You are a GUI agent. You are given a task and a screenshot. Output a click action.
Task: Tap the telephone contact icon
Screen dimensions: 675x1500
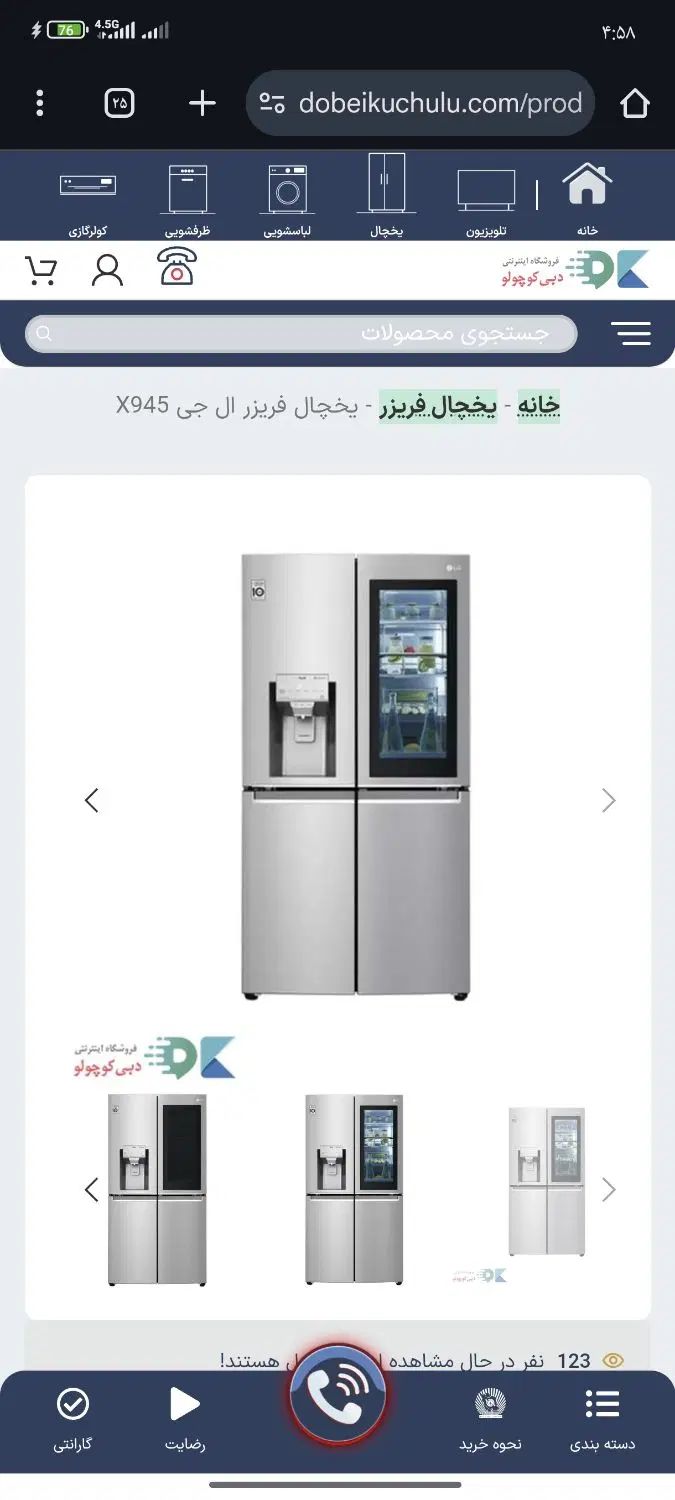(177, 268)
